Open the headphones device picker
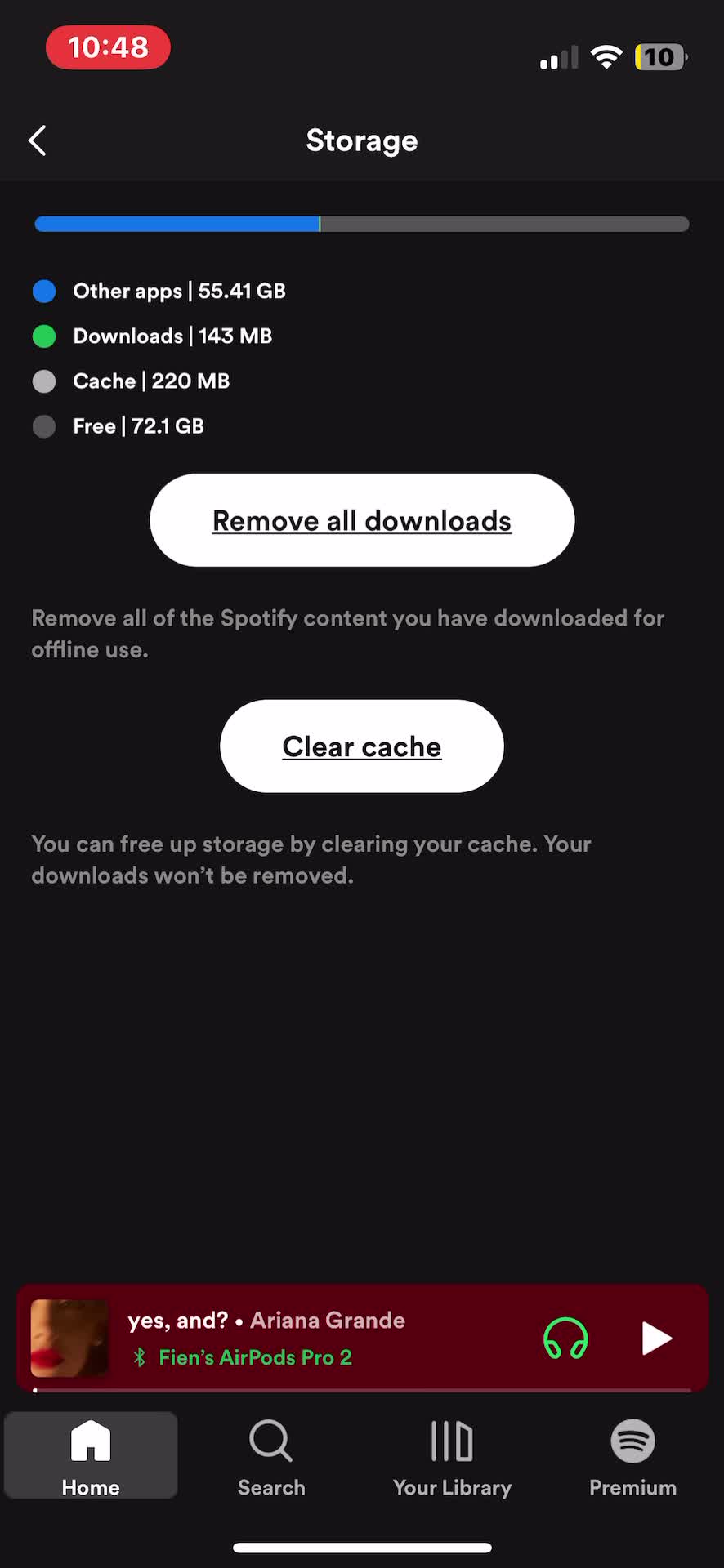The height and width of the screenshot is (1568, 724). (566, 1339)
